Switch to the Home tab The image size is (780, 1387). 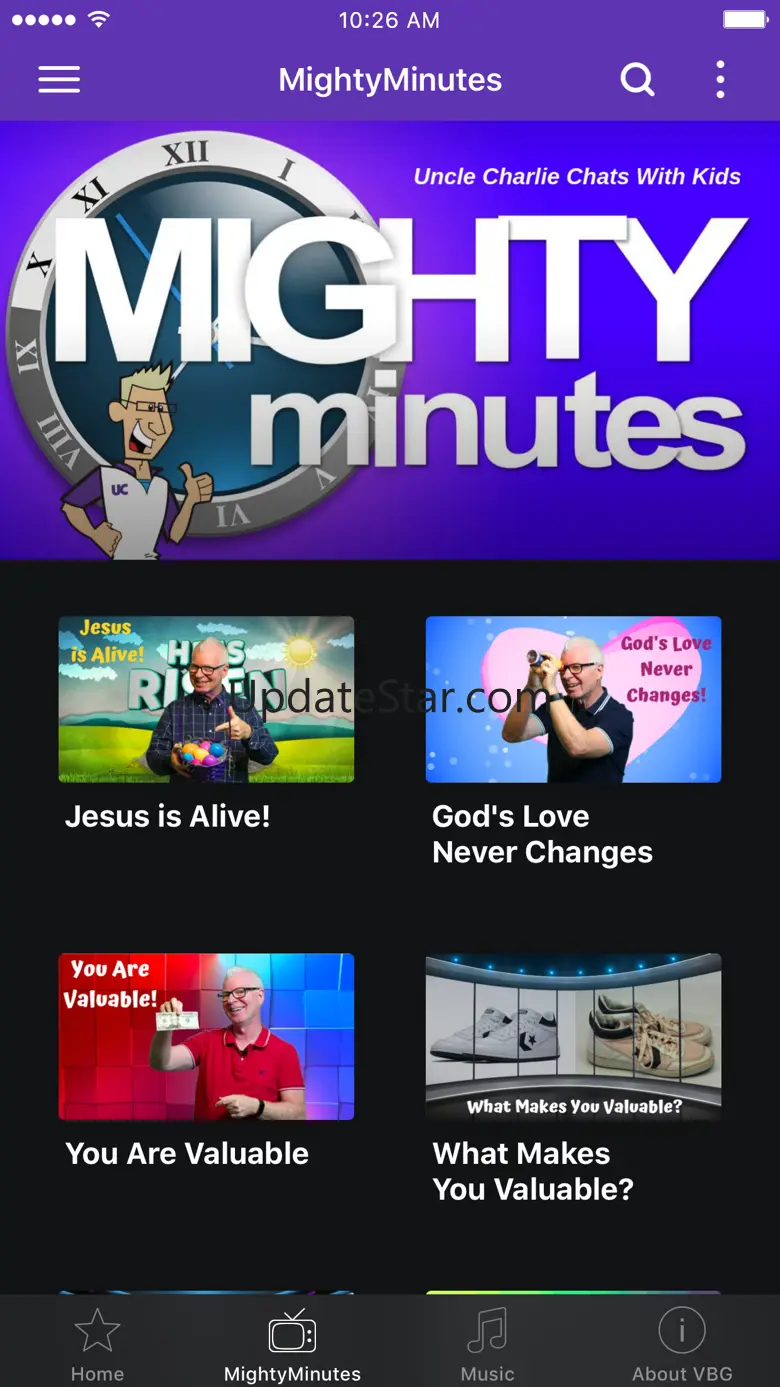click(x=97, y=1343)
